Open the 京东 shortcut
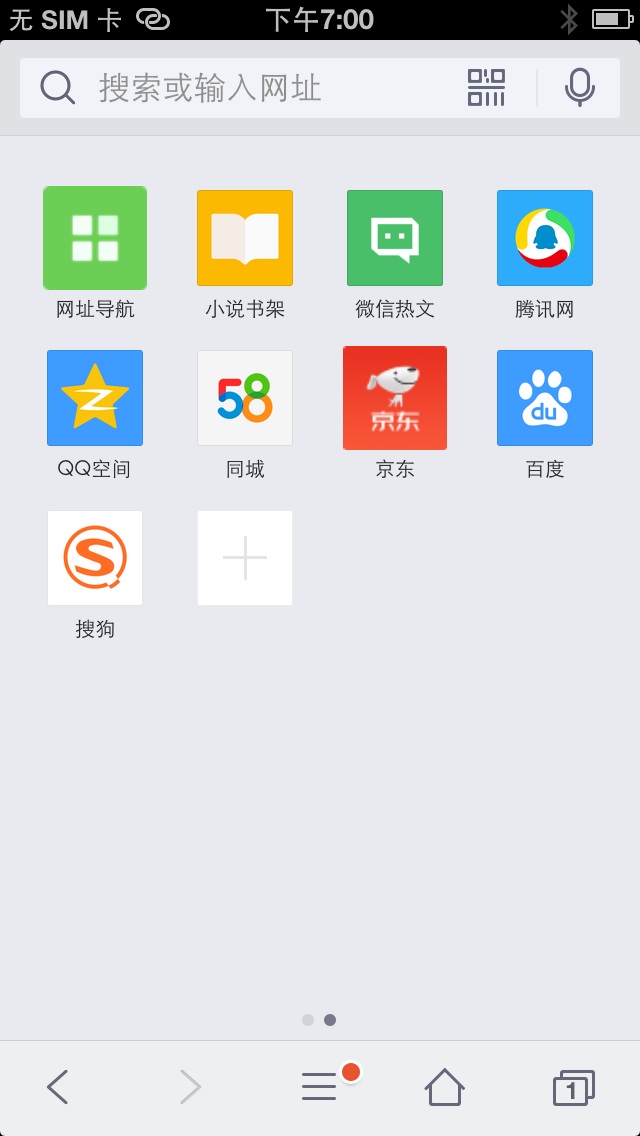Image resolution: width=640 pixels, height=1136 pixels. [x=395, y=398]
